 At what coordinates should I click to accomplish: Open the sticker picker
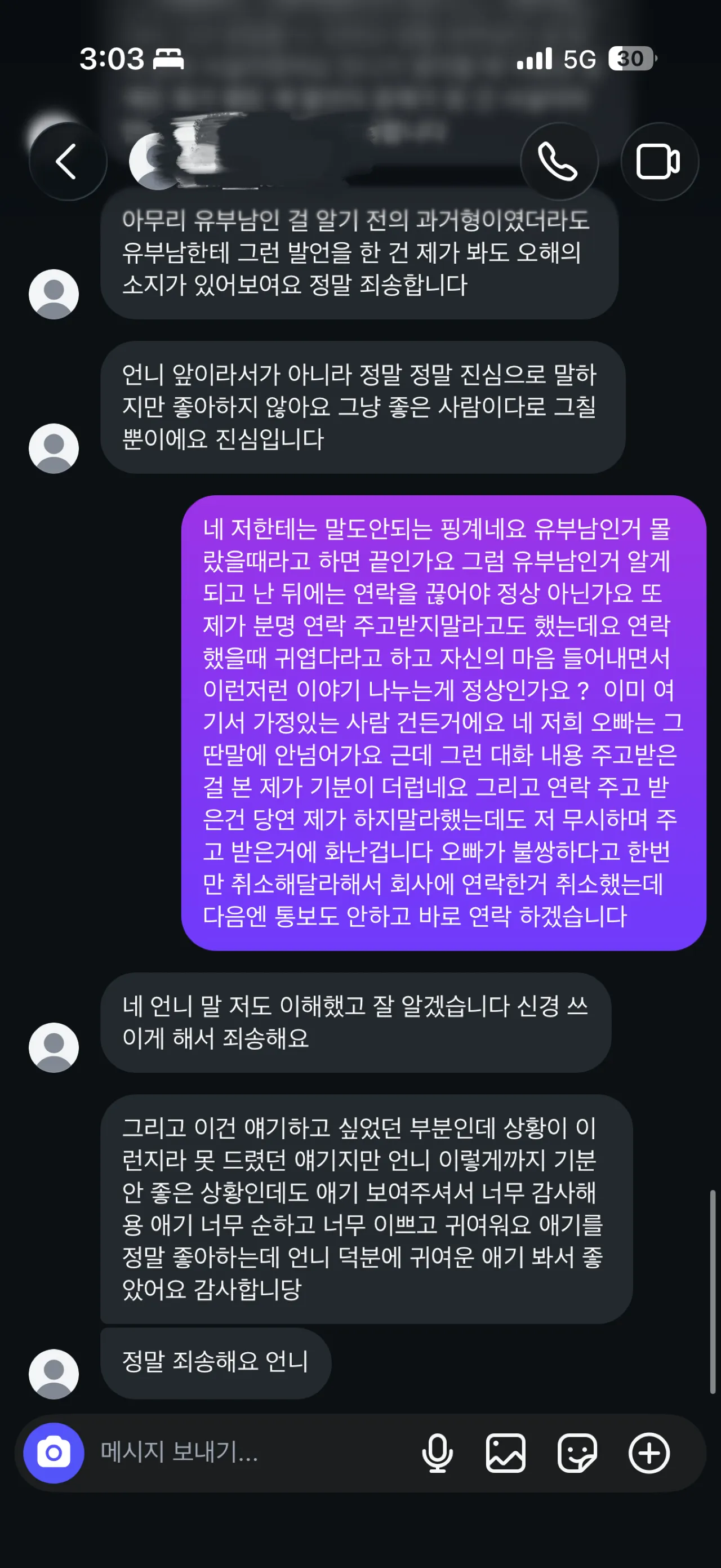[577, 1453]
